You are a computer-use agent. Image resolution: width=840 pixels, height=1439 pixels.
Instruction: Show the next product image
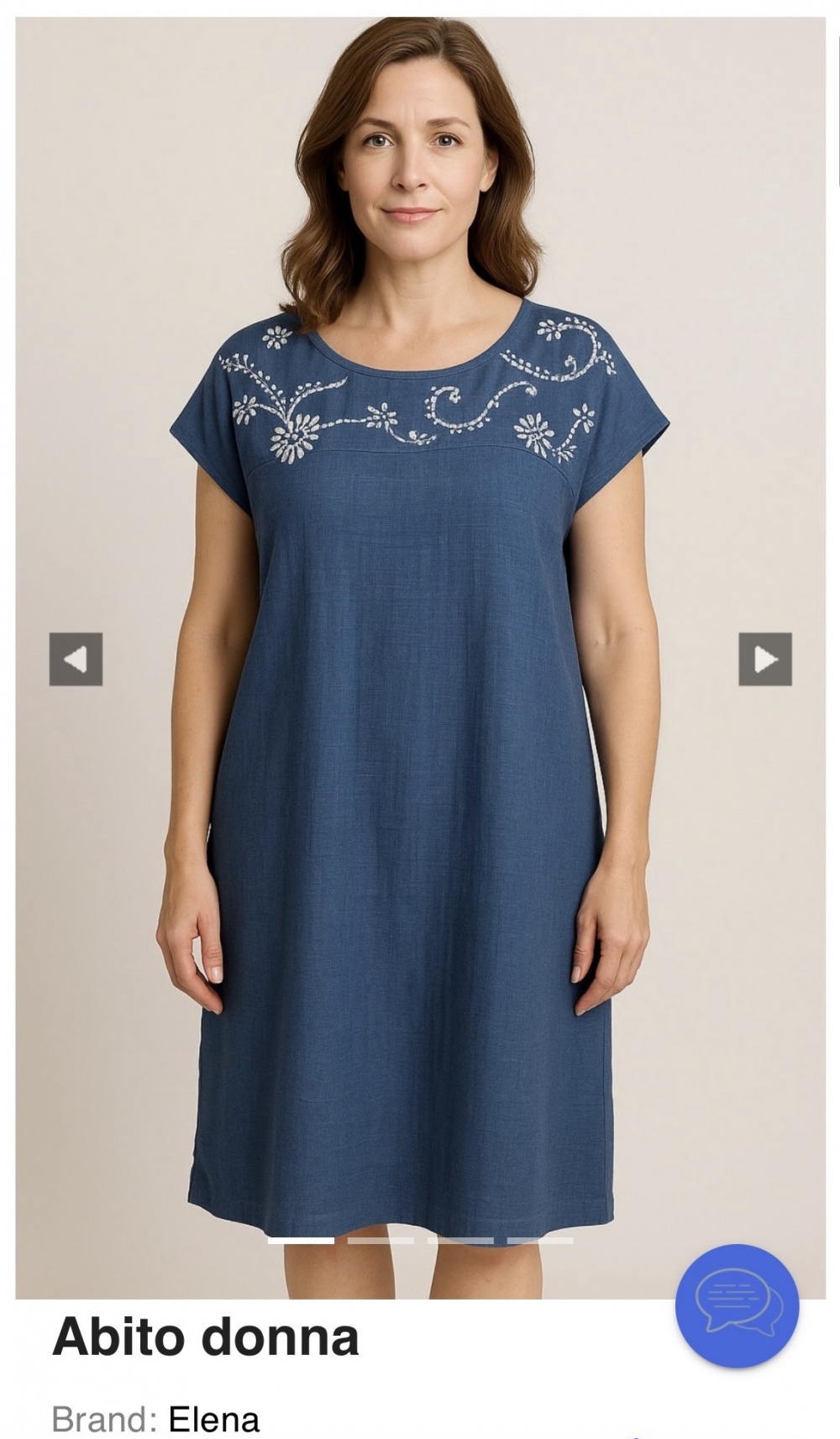click(x=765, y=659)
